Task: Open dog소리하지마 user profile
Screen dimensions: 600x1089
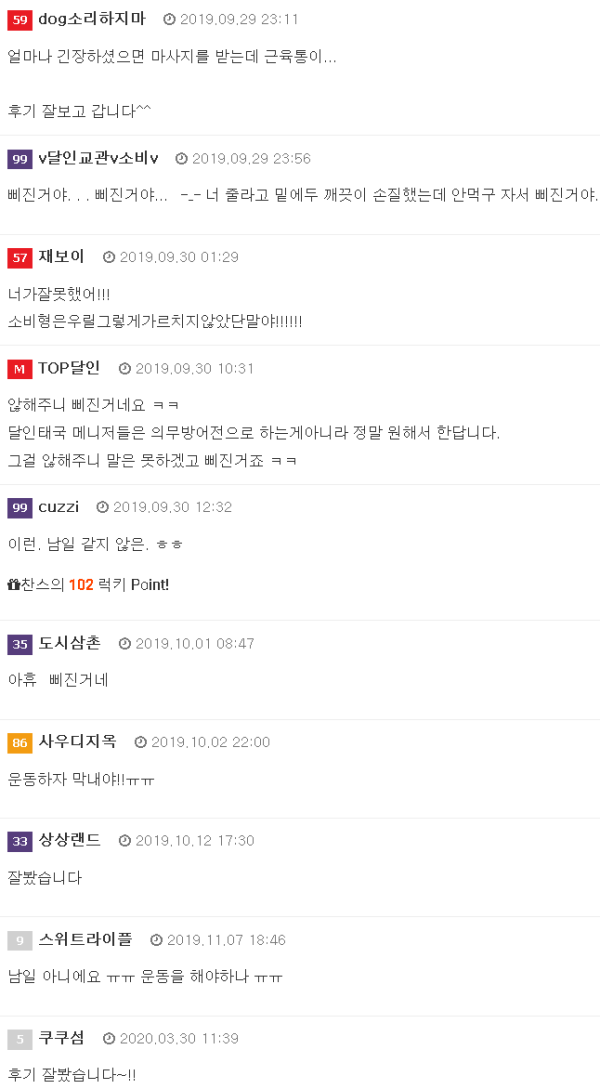Action: pos(91,19)
